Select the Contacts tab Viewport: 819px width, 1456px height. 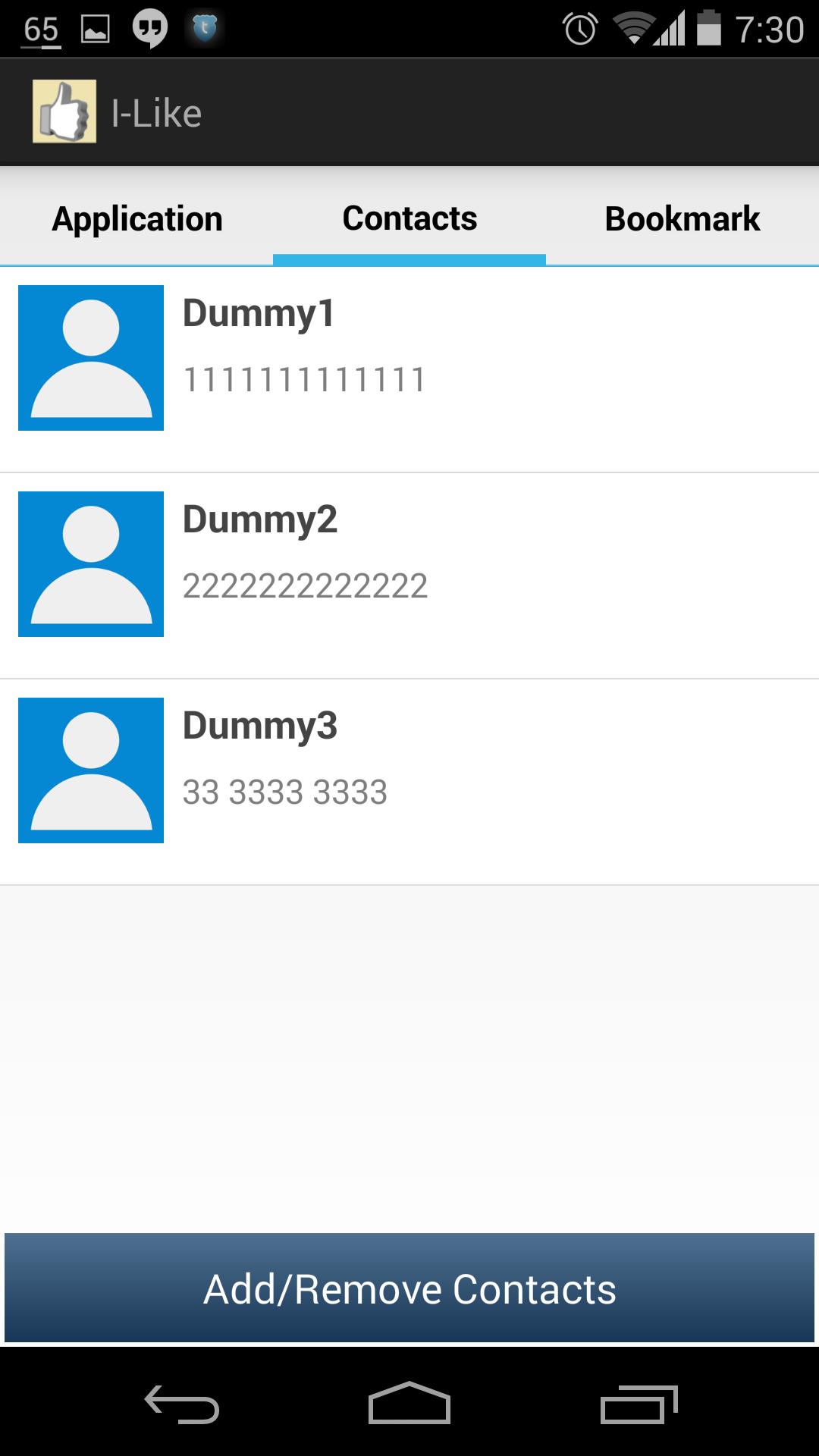pos(409,219)
